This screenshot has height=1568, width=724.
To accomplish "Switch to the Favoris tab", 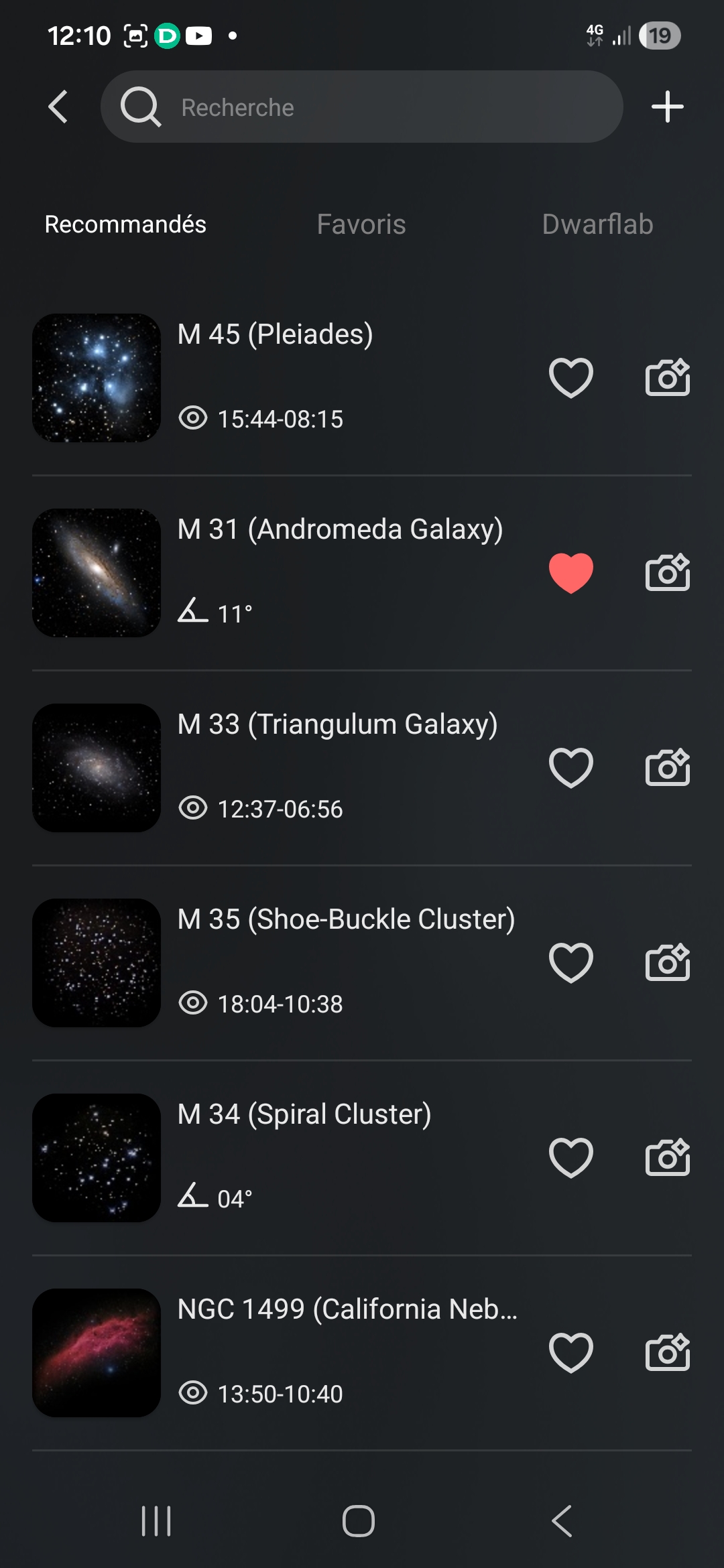I will tap(361, 224).
